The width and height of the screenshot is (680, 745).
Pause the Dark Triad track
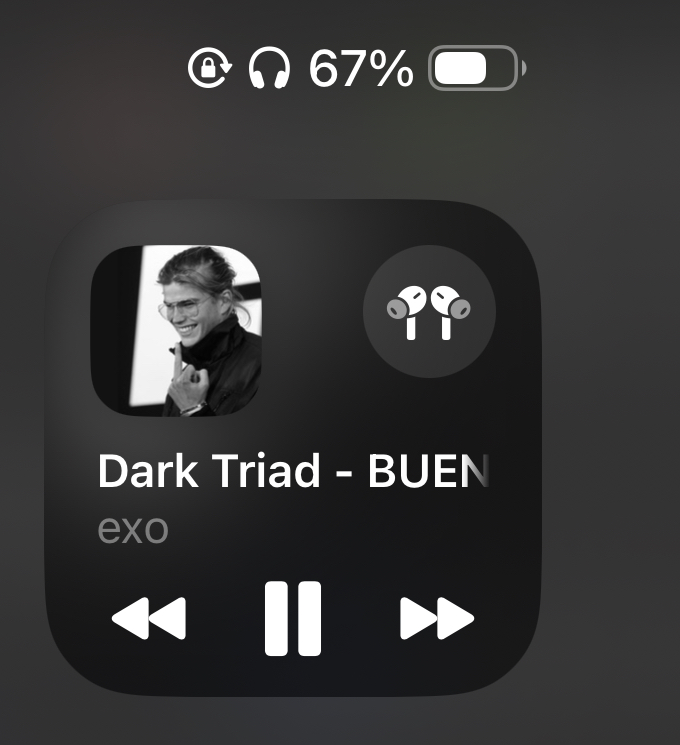click(x=293, y=619)
